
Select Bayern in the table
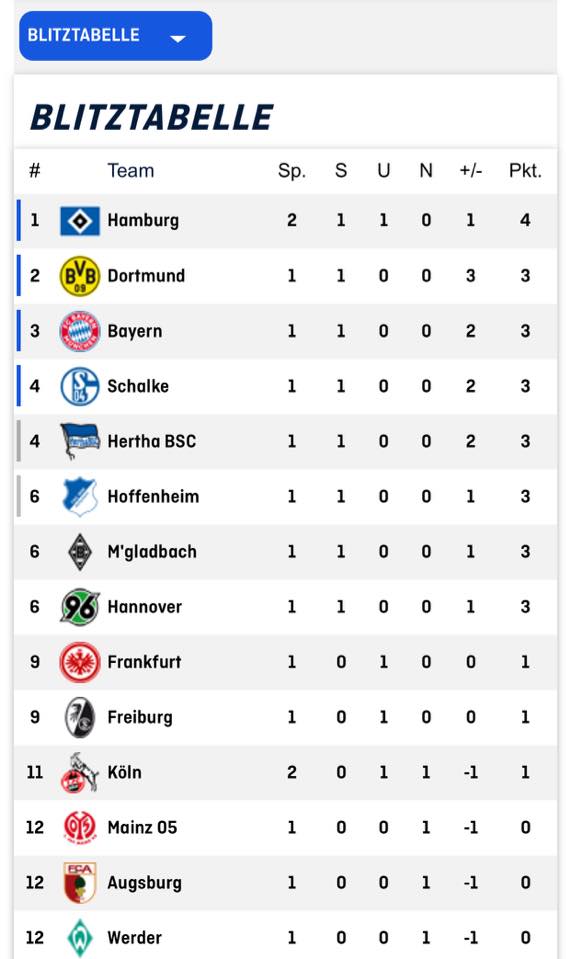(x=286, y=331)
